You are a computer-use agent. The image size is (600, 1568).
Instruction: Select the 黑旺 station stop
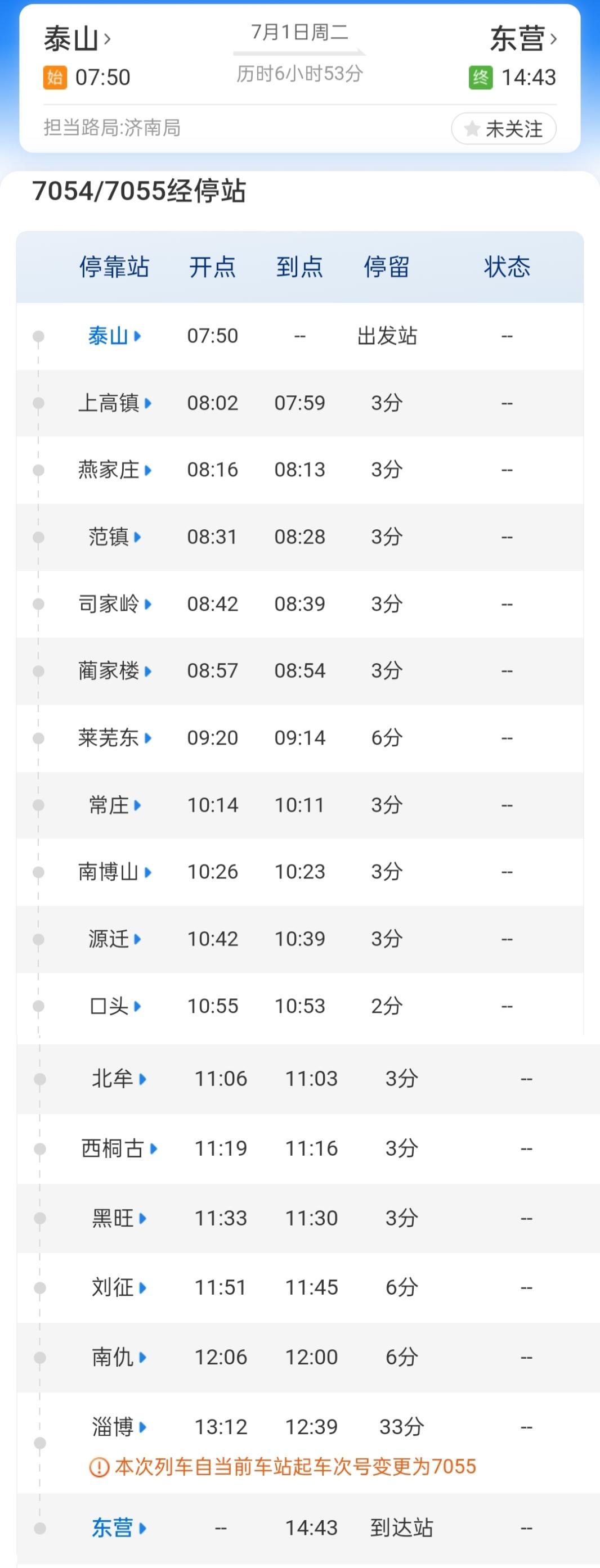click(x=119, y=1218)
